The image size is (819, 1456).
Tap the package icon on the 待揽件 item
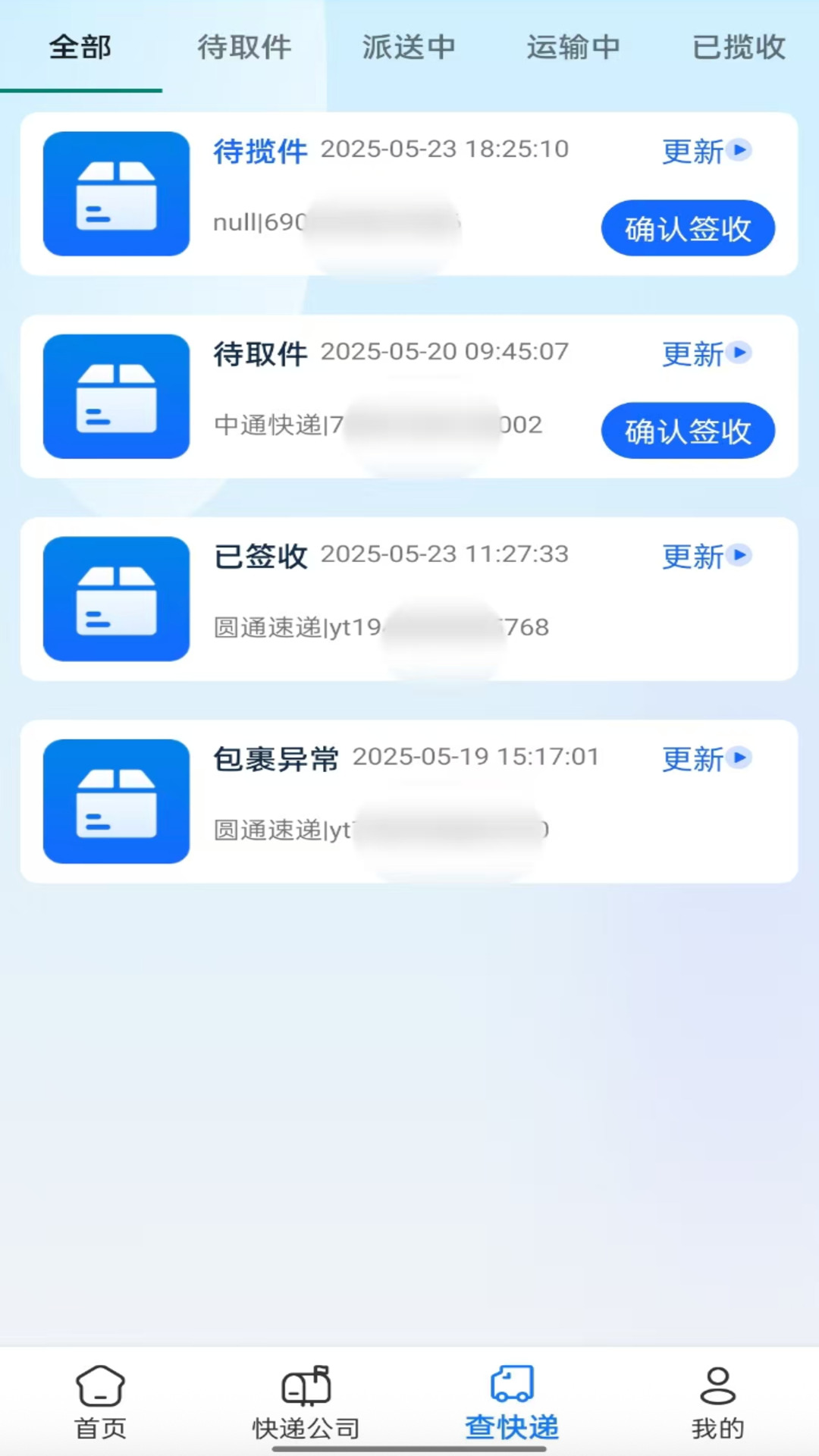(x=115, y=193)
